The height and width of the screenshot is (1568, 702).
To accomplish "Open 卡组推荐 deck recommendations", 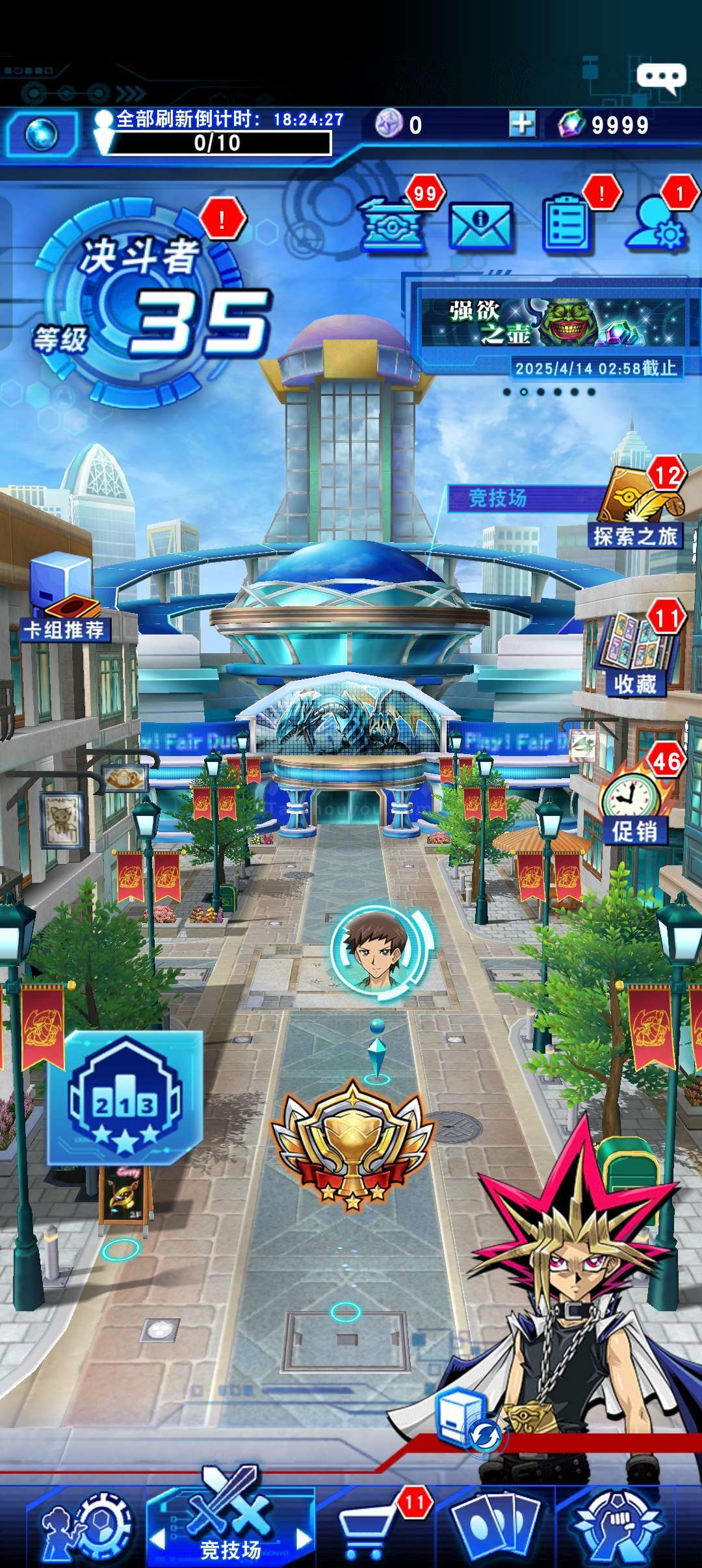I will pyautogui.click(x=64, y=598).
